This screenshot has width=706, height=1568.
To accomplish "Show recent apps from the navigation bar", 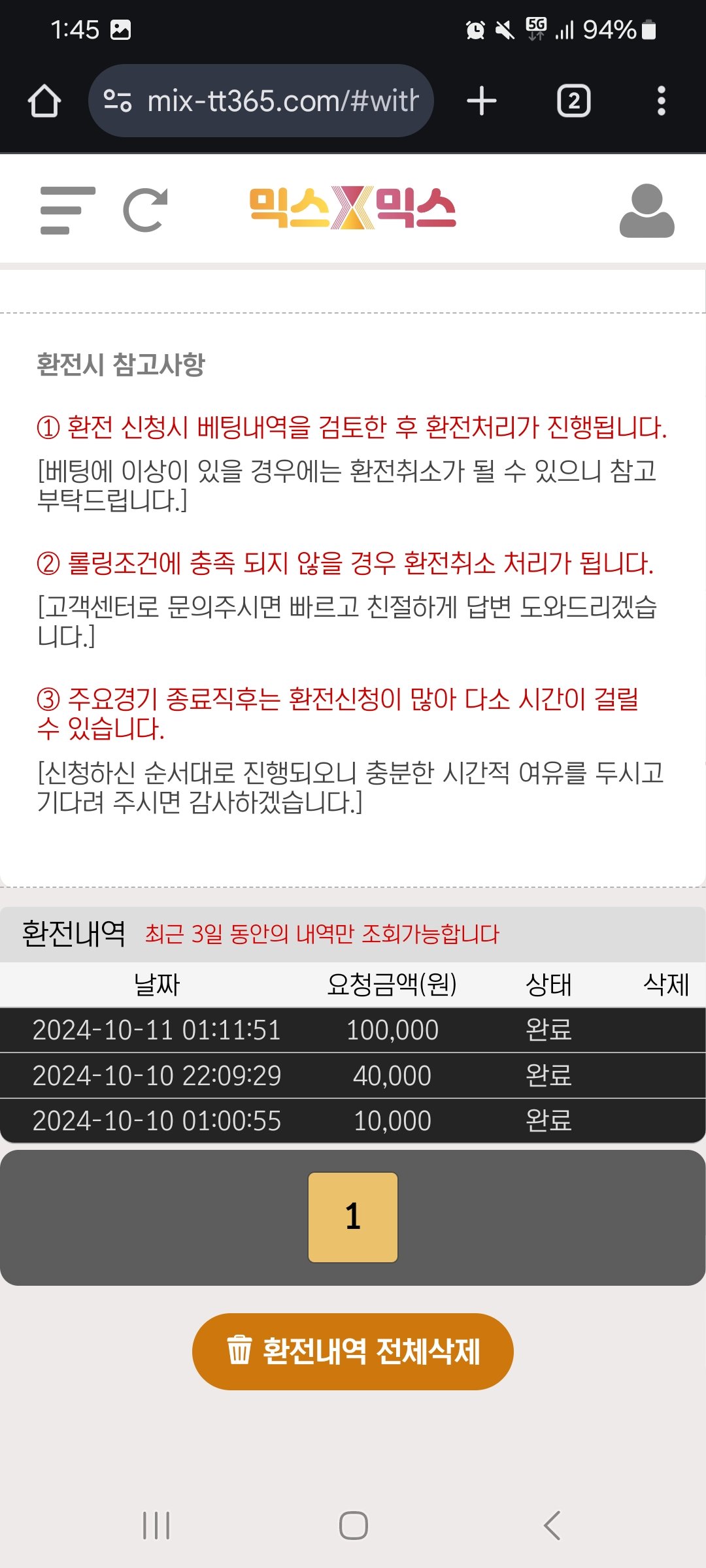I will [x=156, y=1526].
